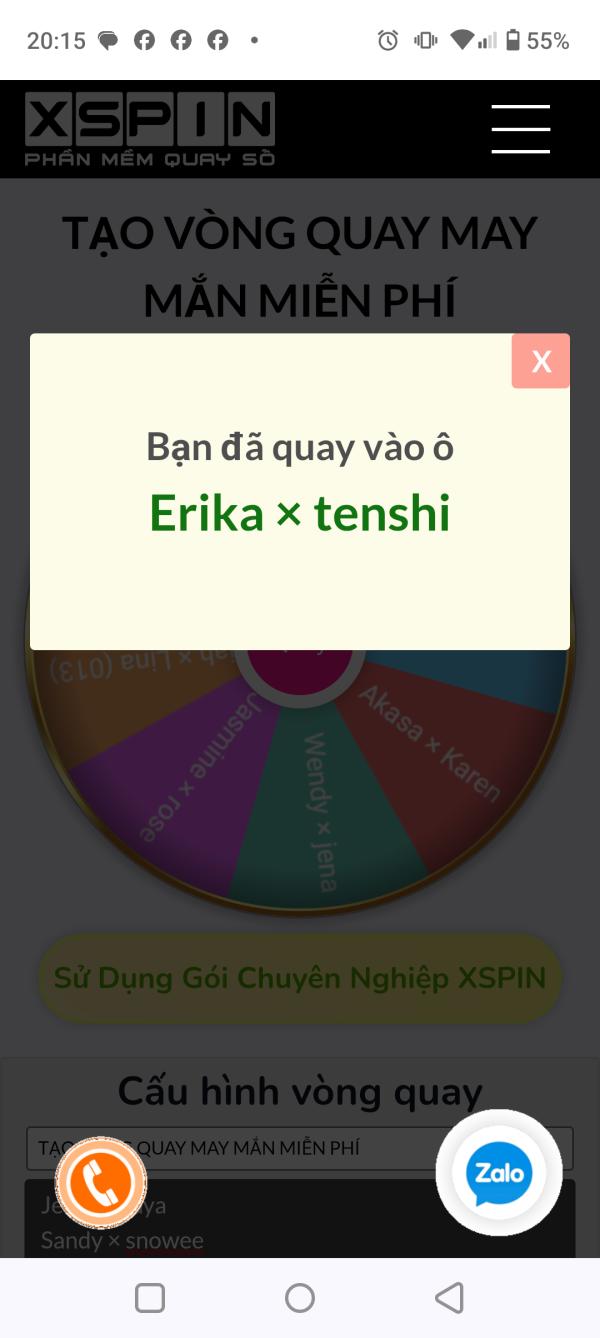Screen dimensions: 600x1338
Task: Open Zalo chat bubble
Action: [499, 1174]
